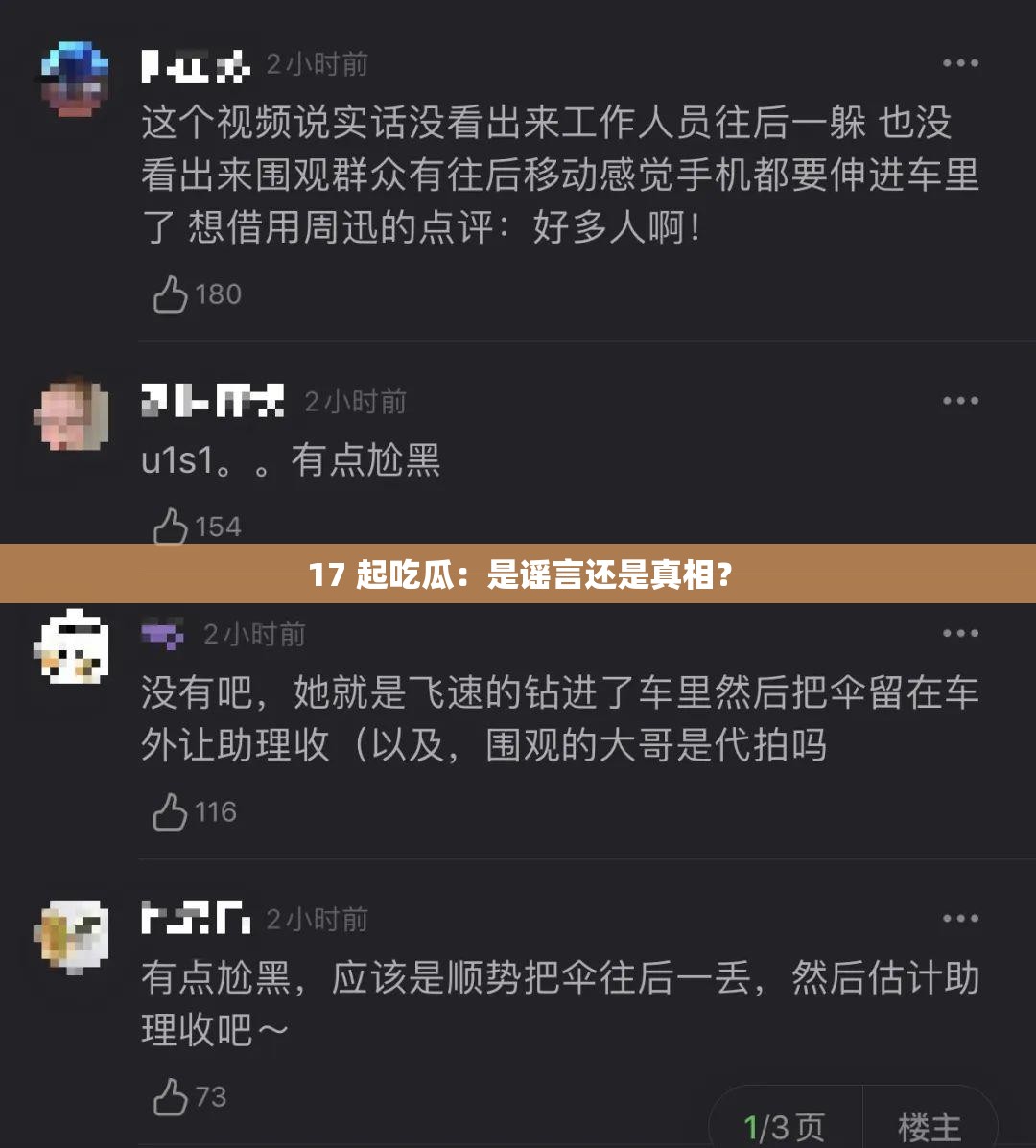Open the three-dot options on the first comment
1036x1148 pixels.
click(960, 62)
